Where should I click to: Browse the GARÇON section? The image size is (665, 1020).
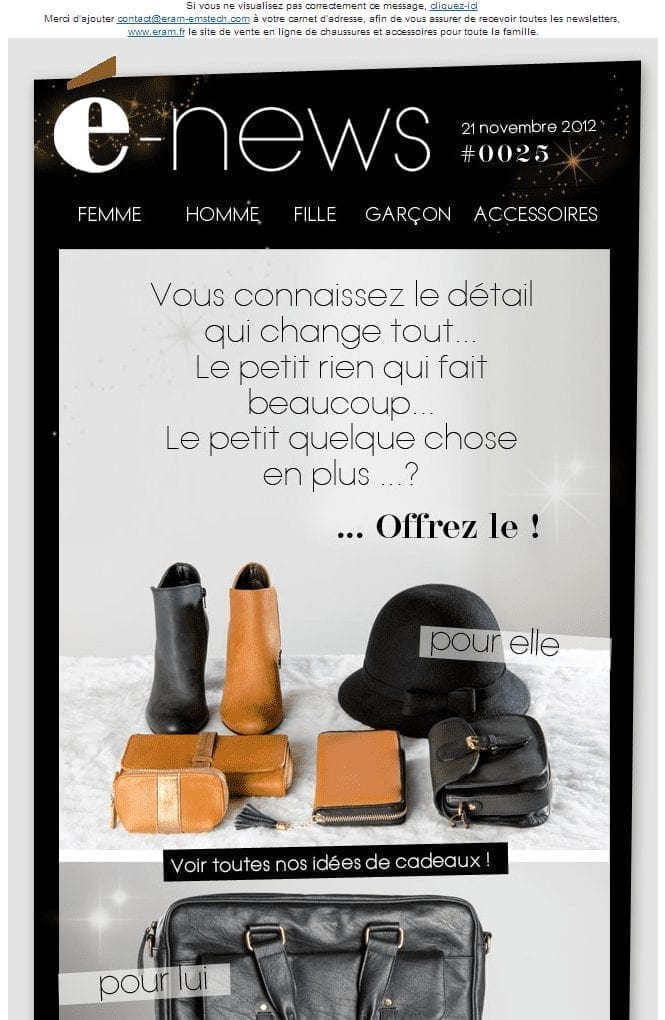point(408,214)
